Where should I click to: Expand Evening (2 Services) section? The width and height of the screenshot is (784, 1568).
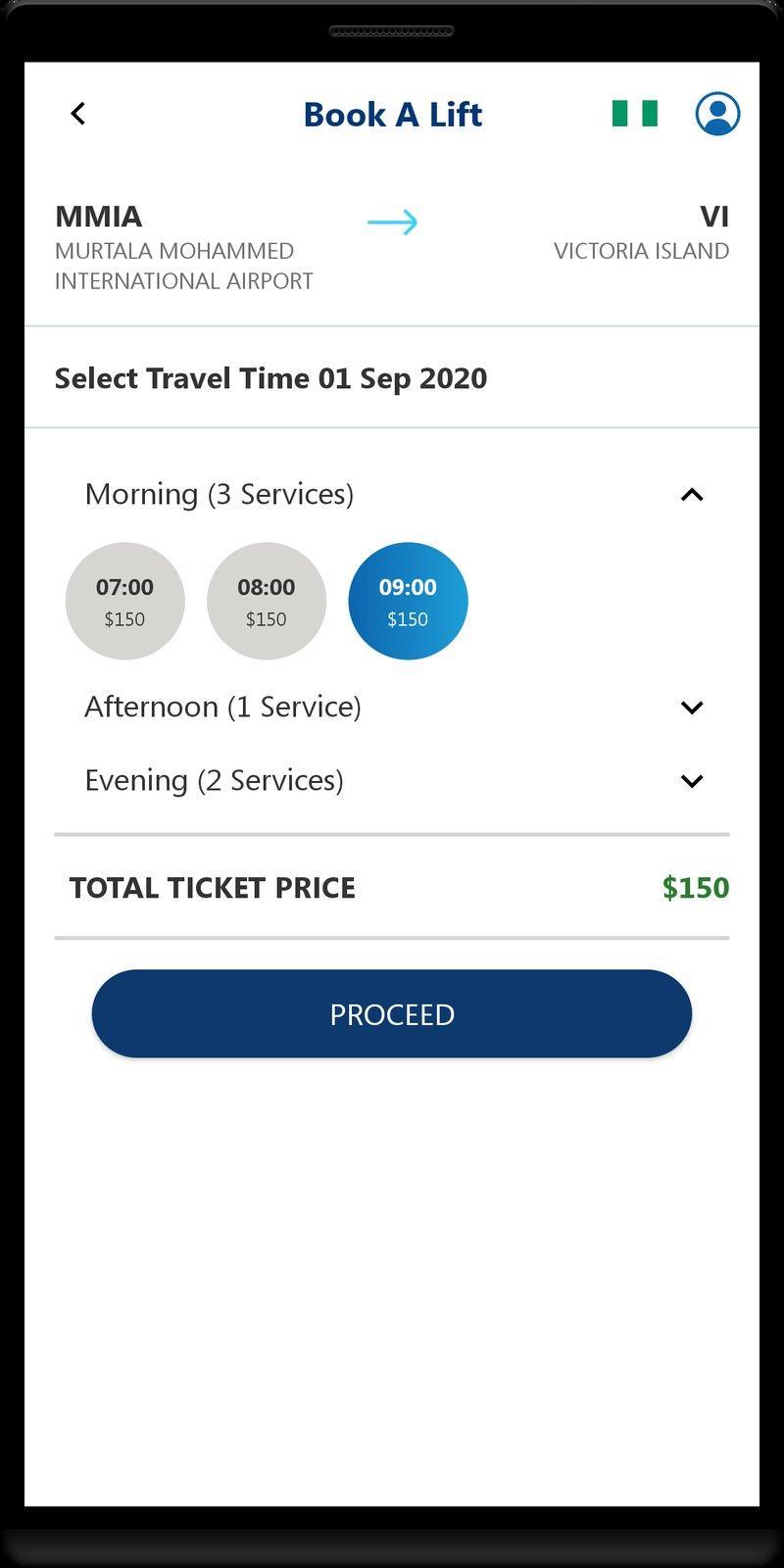click(392, 780)
